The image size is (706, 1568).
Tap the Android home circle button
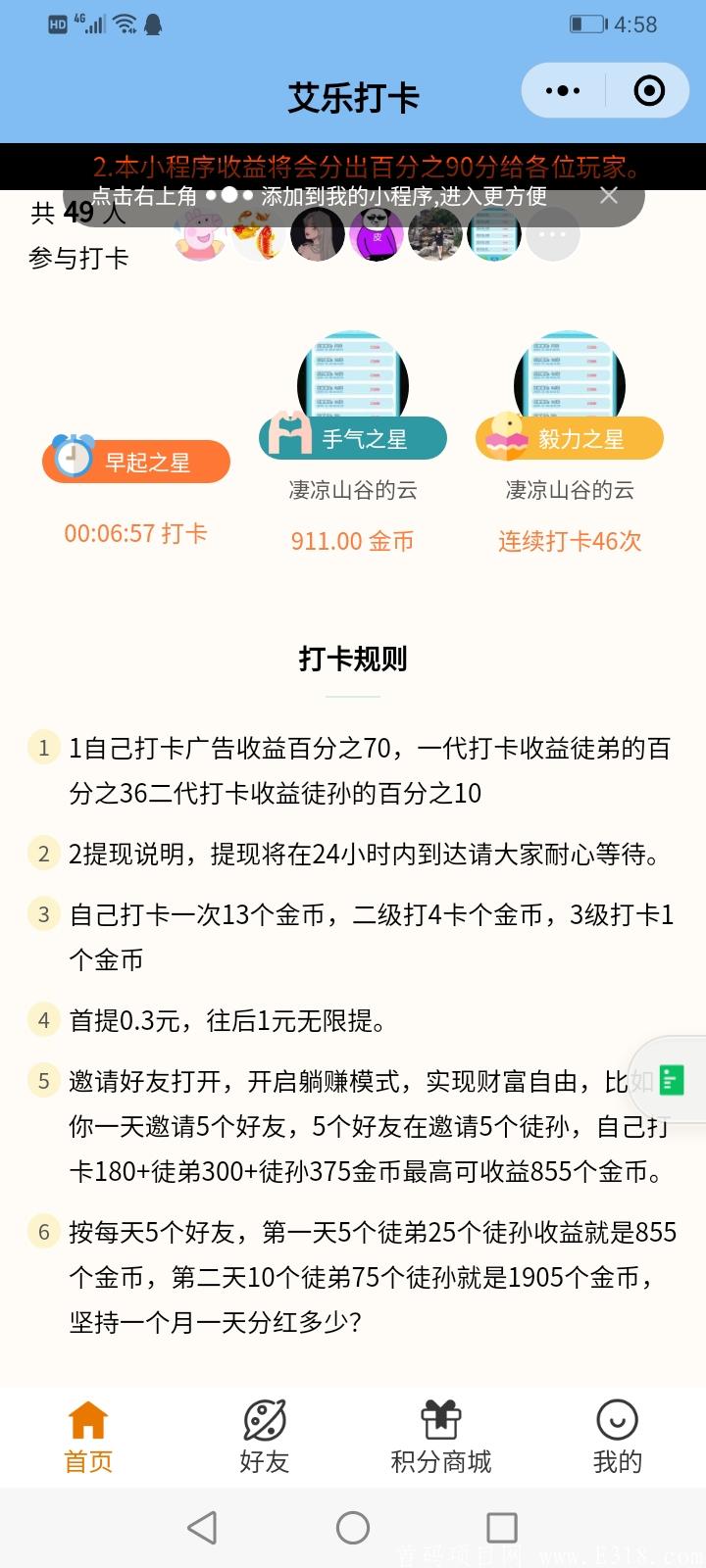[353, 1527]
